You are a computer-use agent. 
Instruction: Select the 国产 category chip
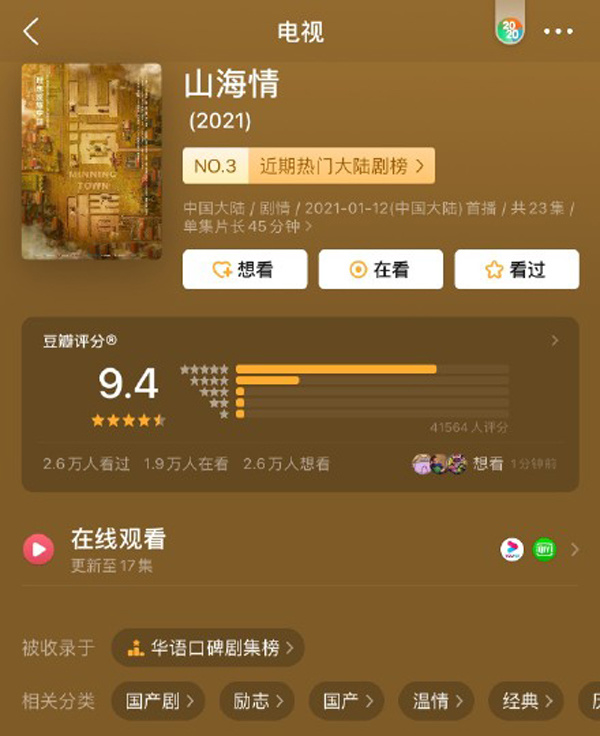347,700
